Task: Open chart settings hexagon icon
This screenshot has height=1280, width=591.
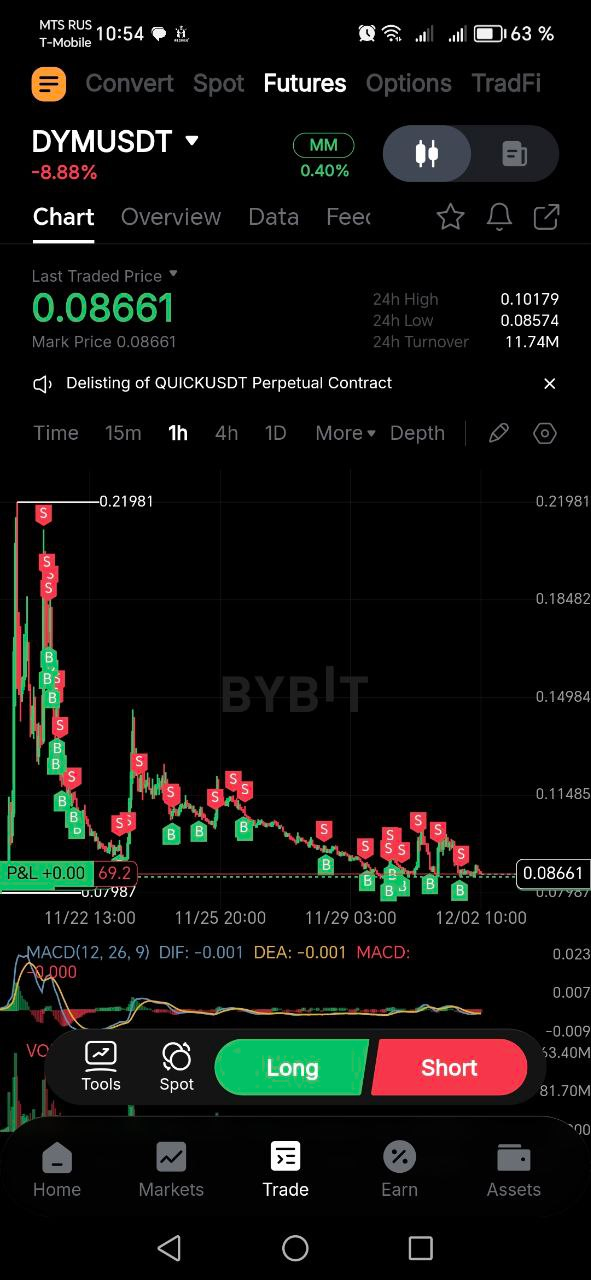Action: click(545, 433)
